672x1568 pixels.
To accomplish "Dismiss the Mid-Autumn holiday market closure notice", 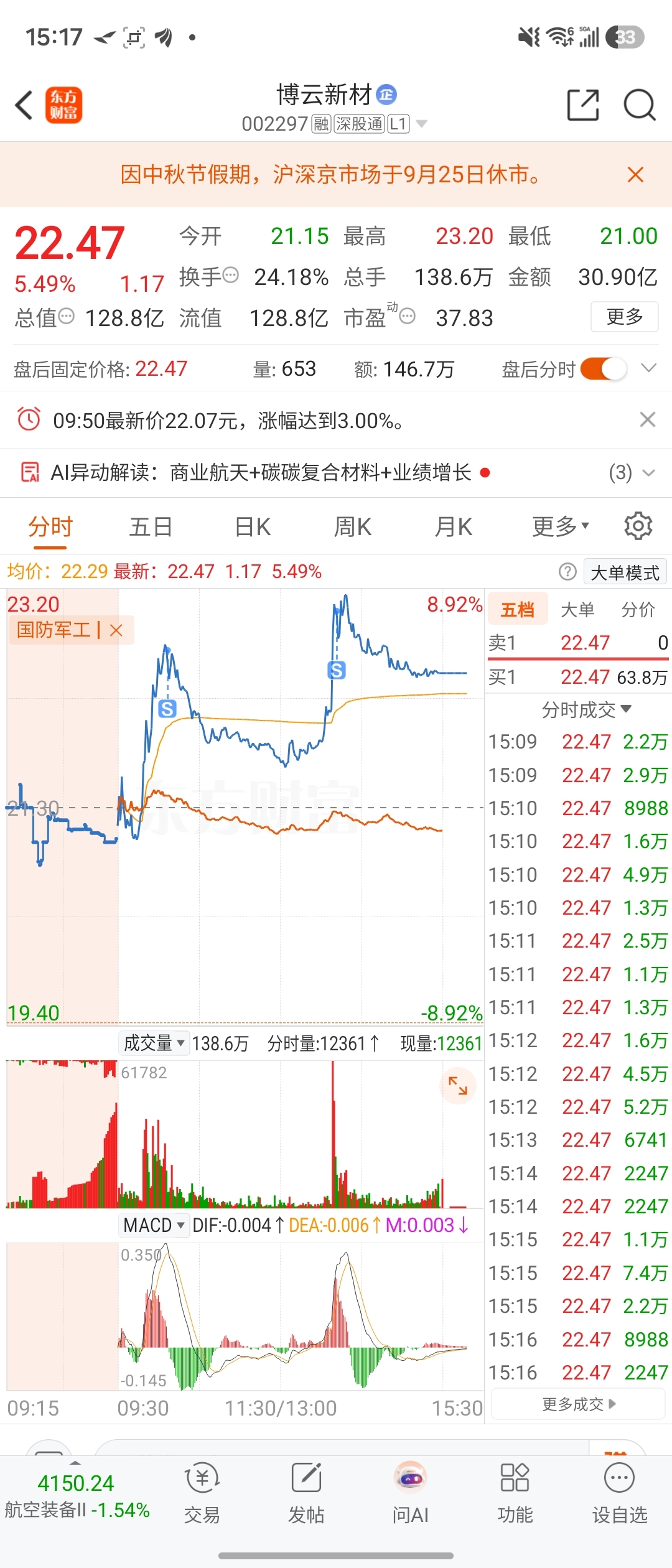I will pos(635,175).
